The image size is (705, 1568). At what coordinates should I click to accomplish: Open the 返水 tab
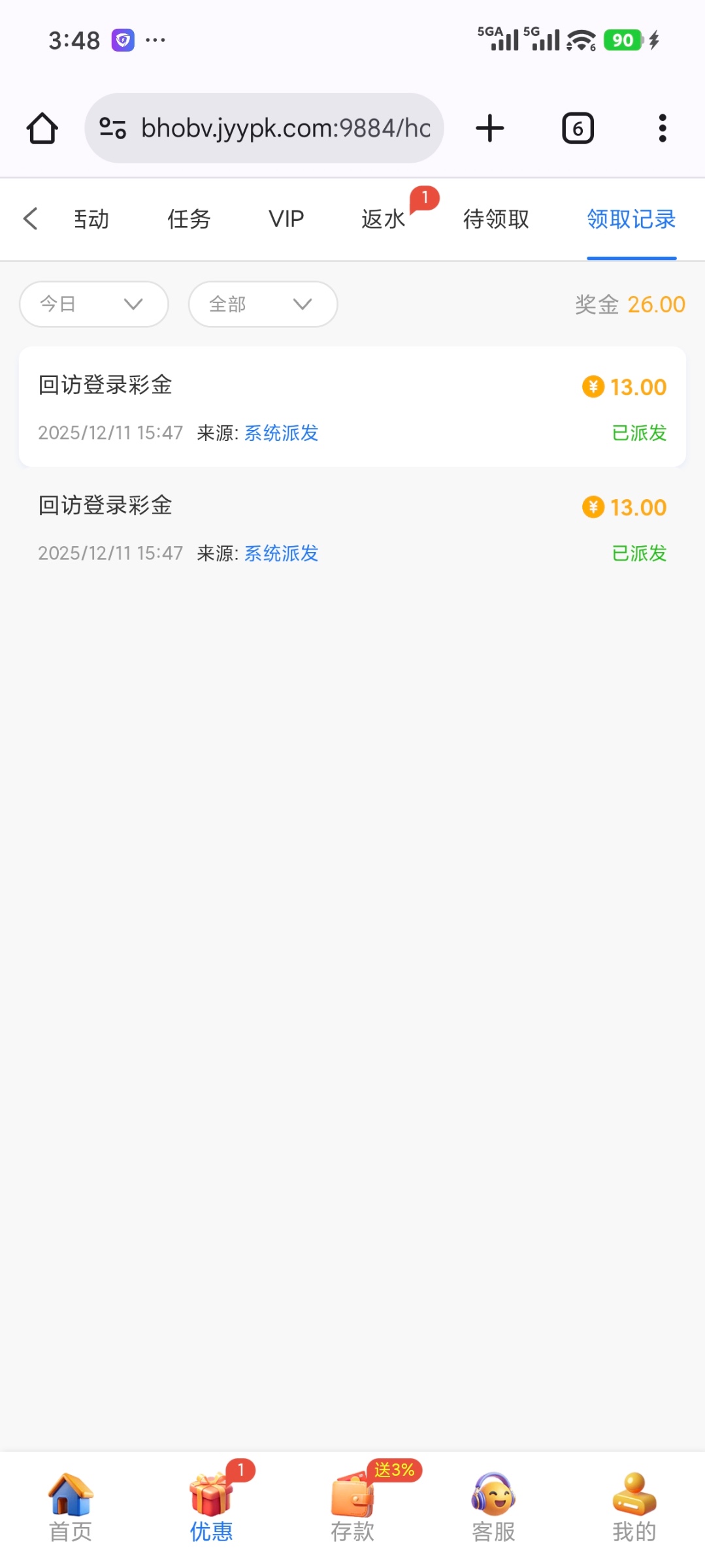point(384,219)
